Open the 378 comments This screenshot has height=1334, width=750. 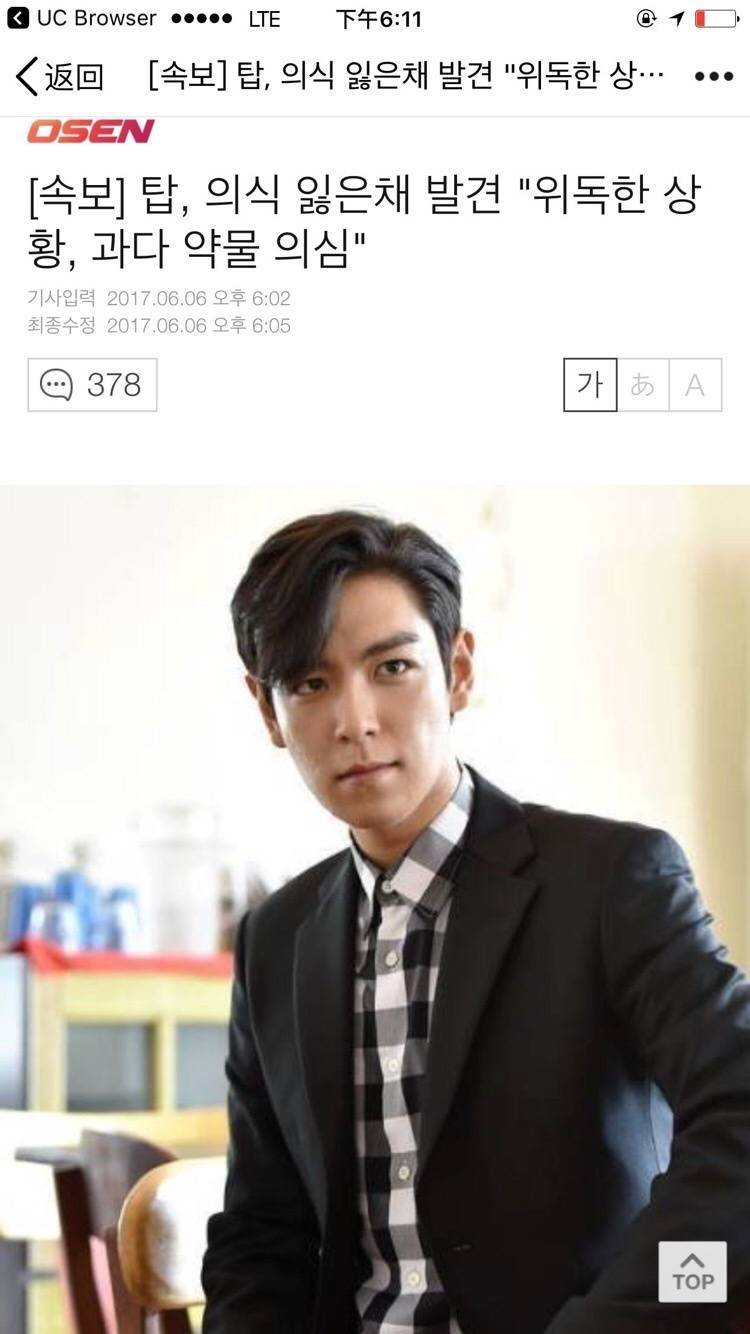[92, 385]
